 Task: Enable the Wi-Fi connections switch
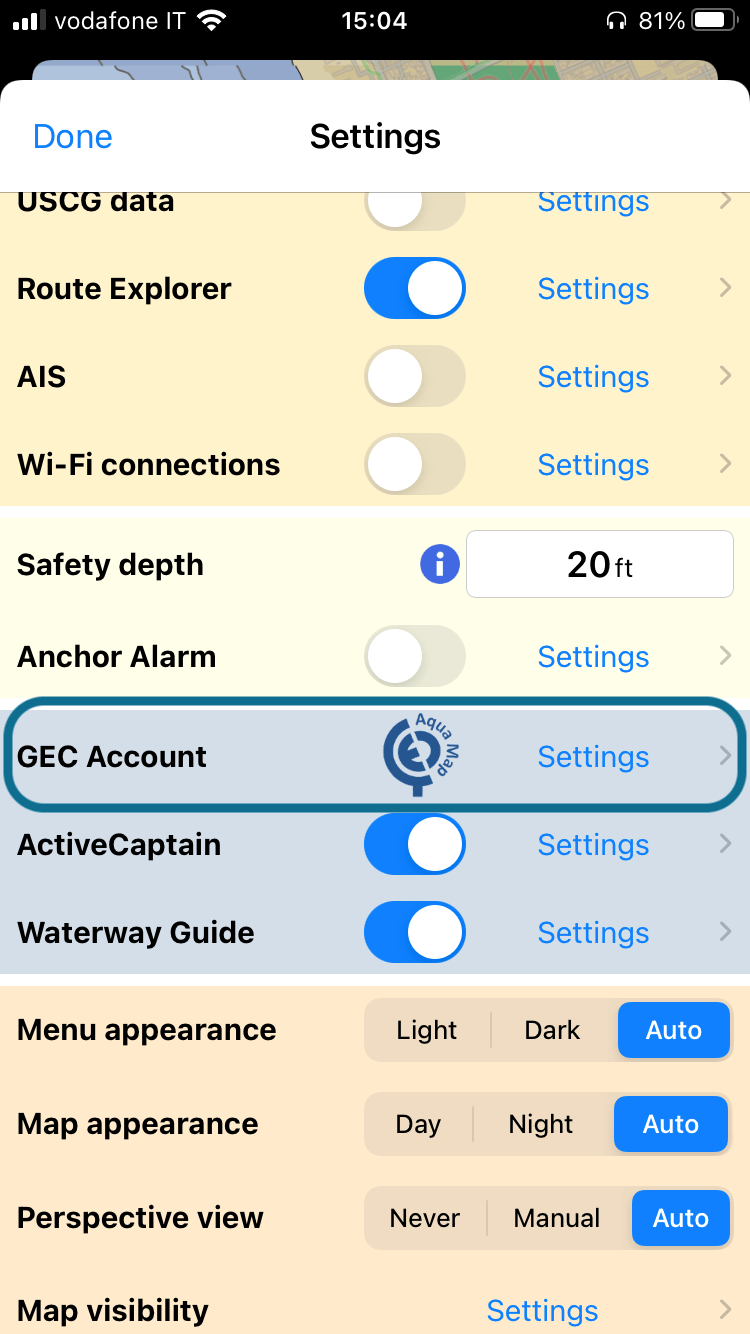pyautogui.click(x=415, y=465)
